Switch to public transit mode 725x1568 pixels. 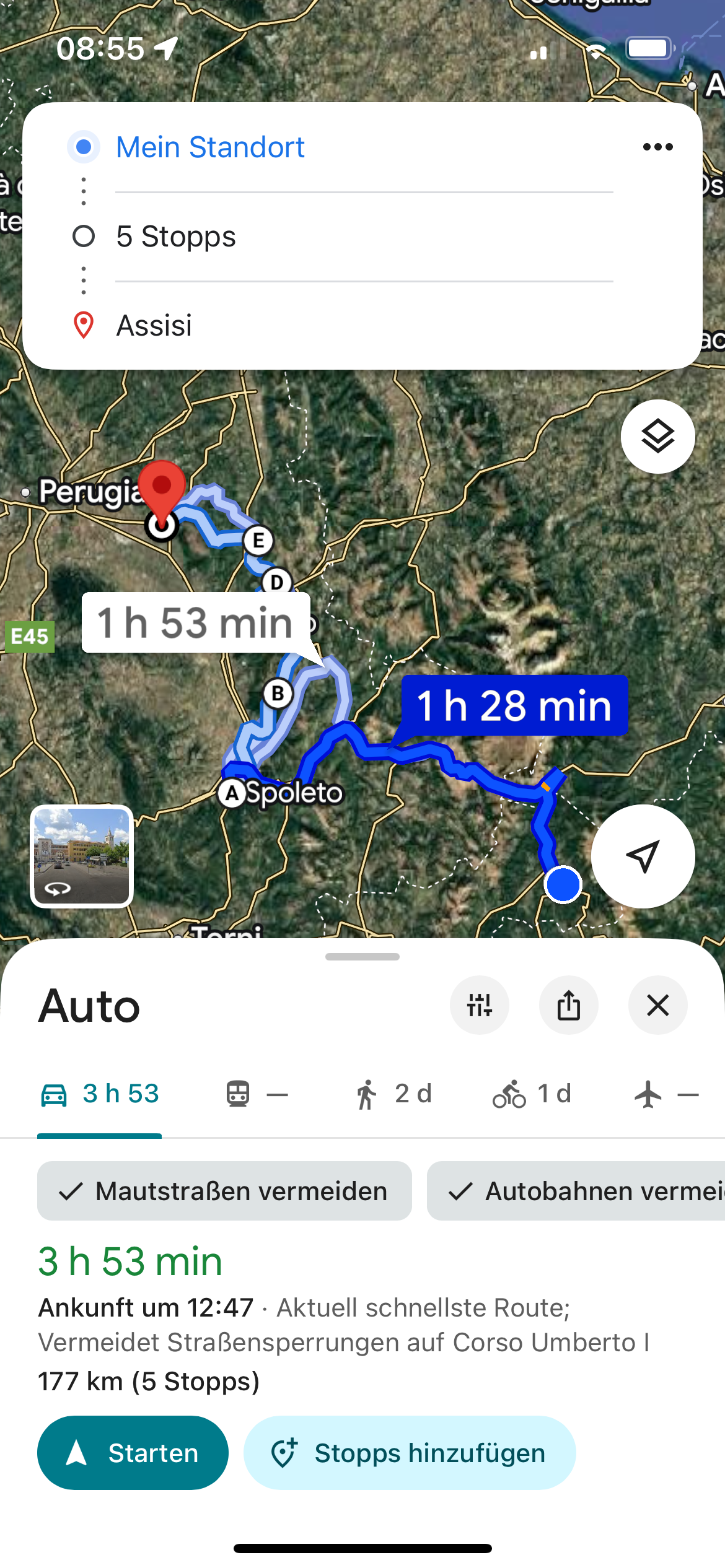click(257, 1094)
